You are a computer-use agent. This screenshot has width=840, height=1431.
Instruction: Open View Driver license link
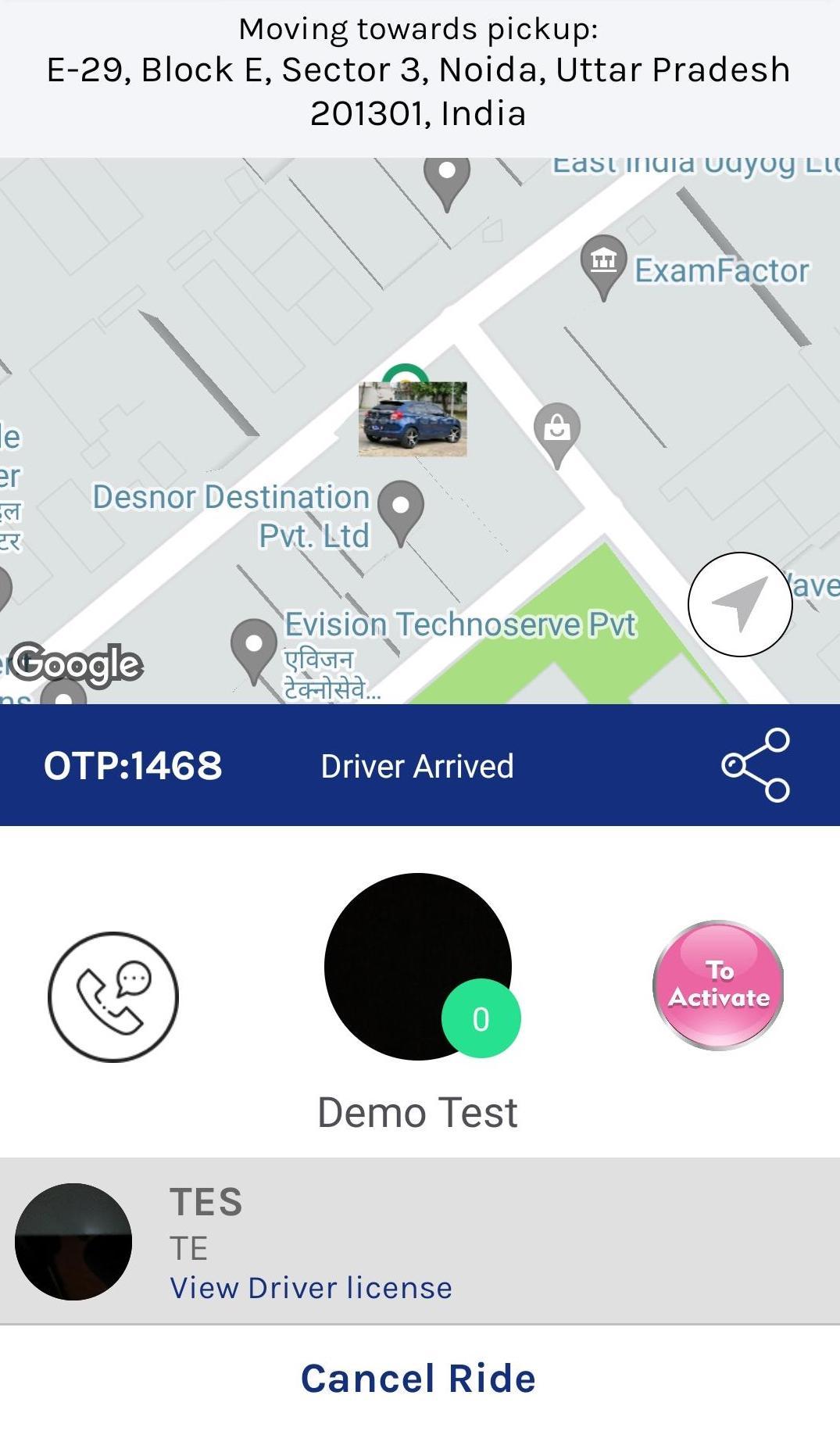pos(311,1287)
